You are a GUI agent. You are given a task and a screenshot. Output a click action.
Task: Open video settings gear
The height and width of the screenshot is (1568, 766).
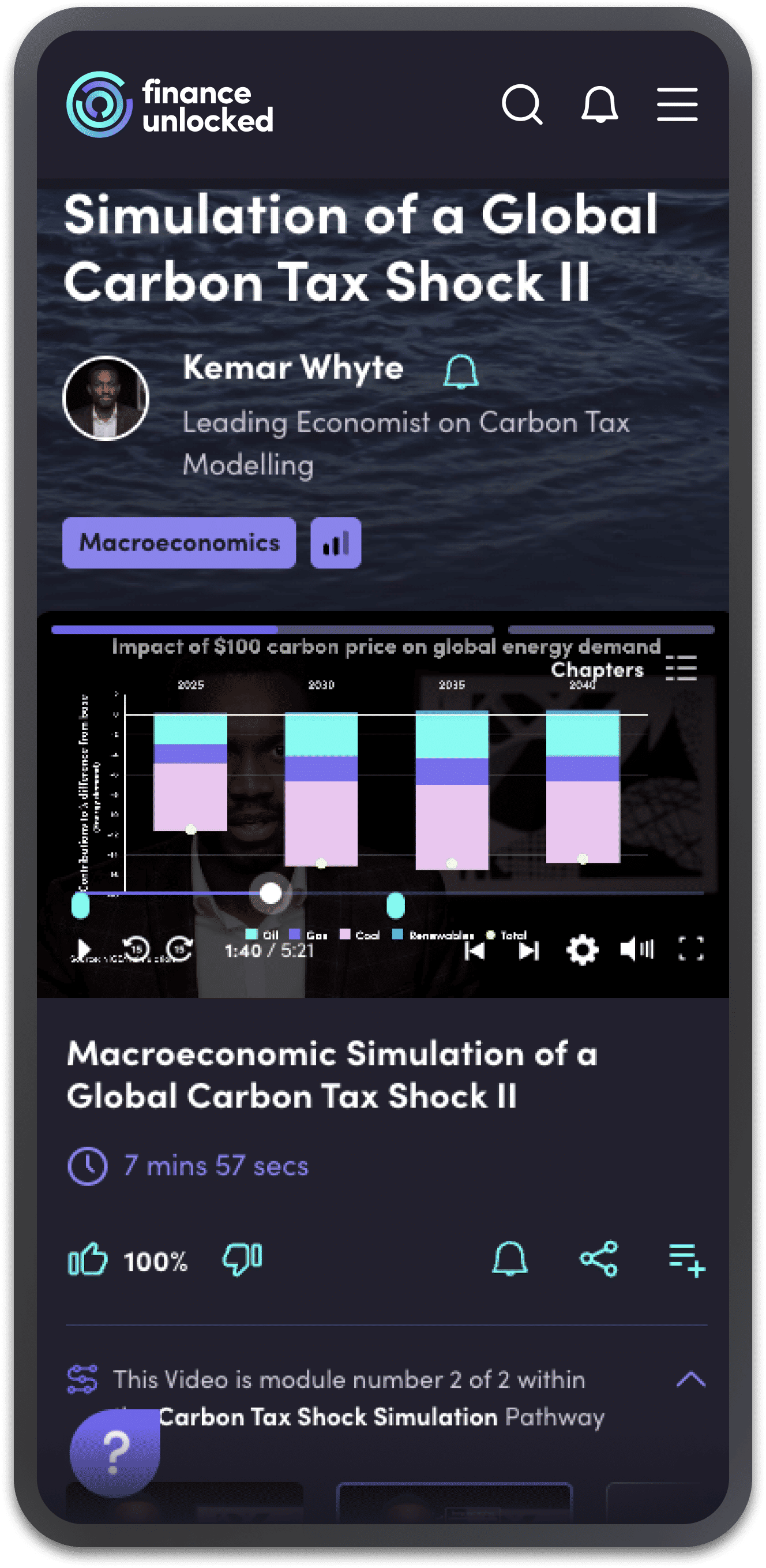[x=582, y=949]
